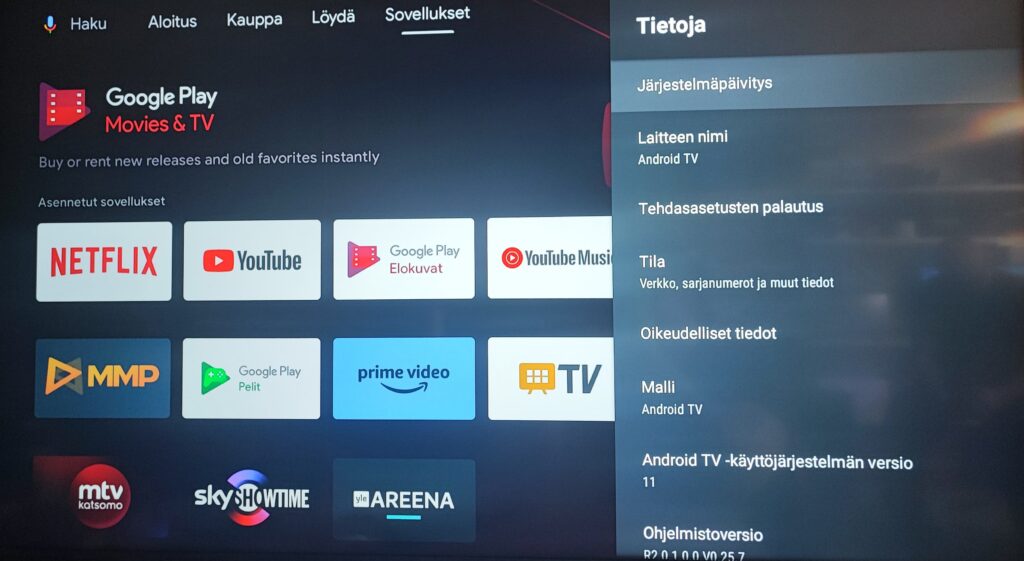Launch the Netflix app
1024x561 pixels.
tap(104, 261)
